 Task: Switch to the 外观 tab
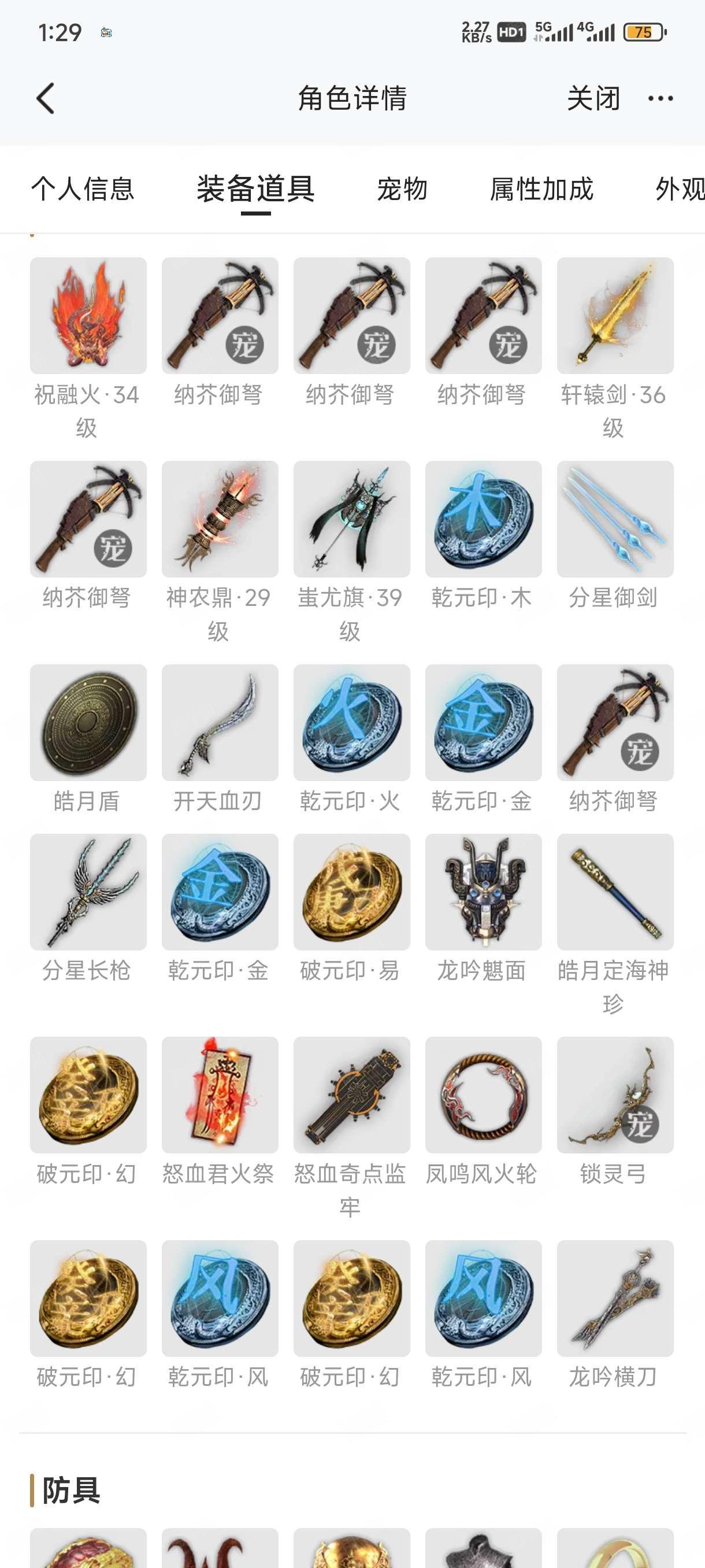point(680,189)
